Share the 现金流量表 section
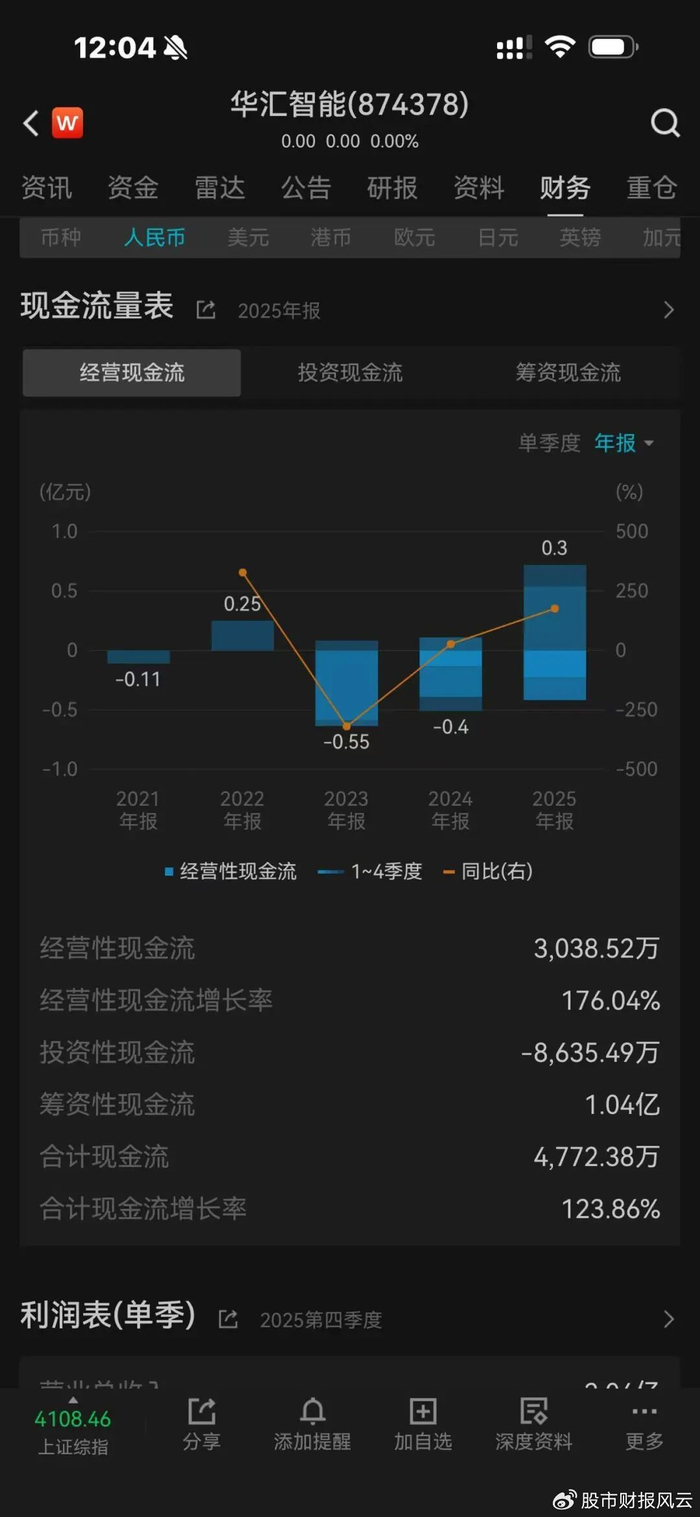The width and height of the screenshot is (700, 1517). [x=206, y=310]
